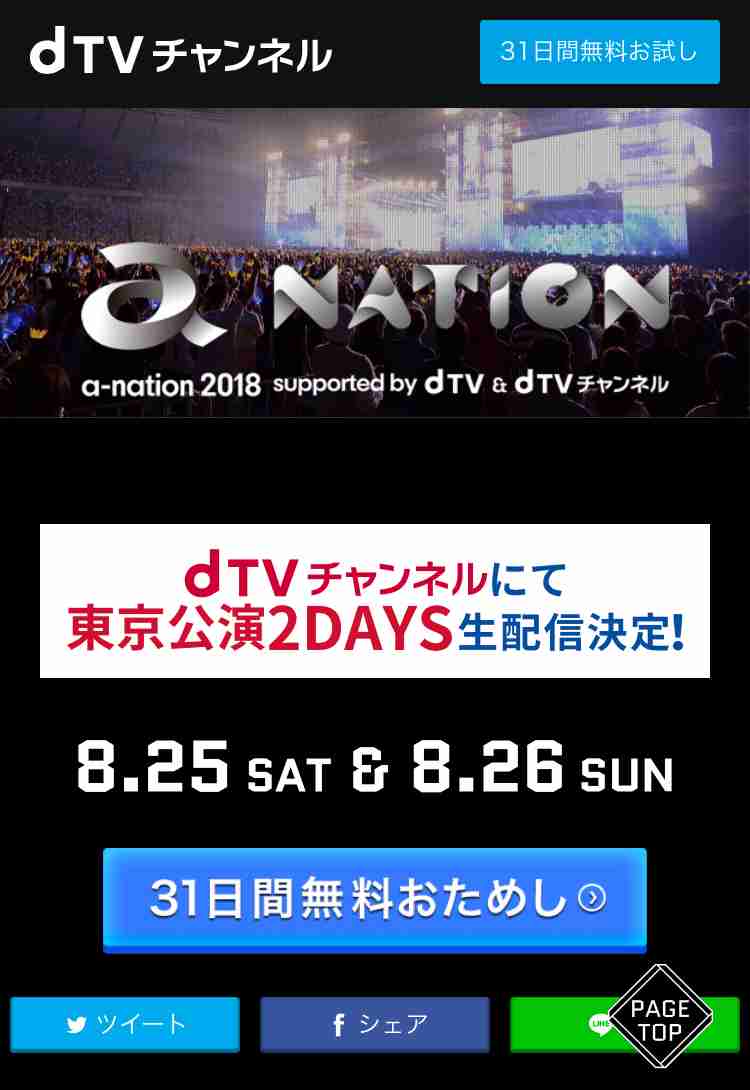Click the 東京公演2DAYS announcement banner
This screenshot has height=1090, width=750.
[375, 600]
